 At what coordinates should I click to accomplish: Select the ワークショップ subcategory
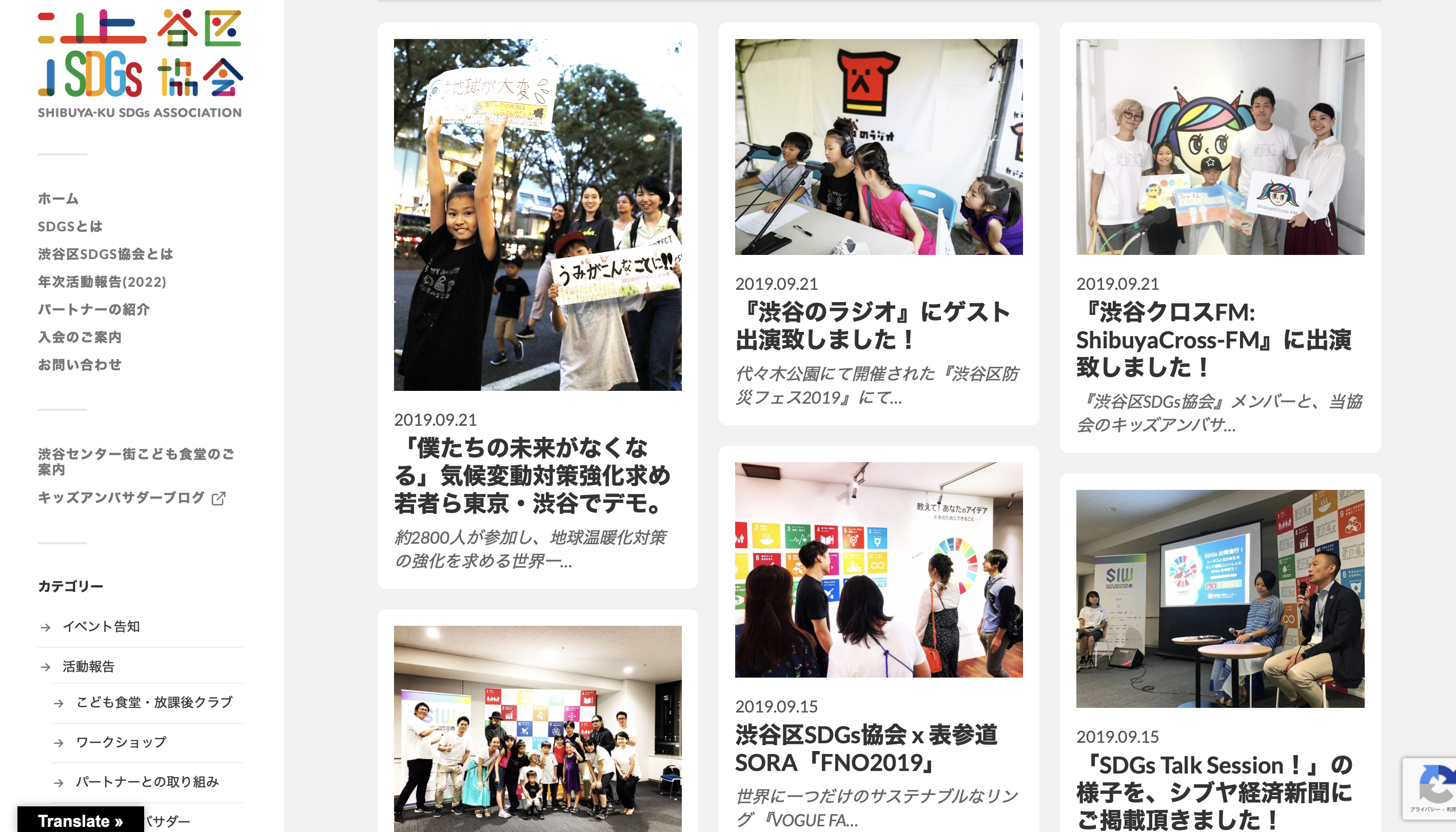point(121,742)
